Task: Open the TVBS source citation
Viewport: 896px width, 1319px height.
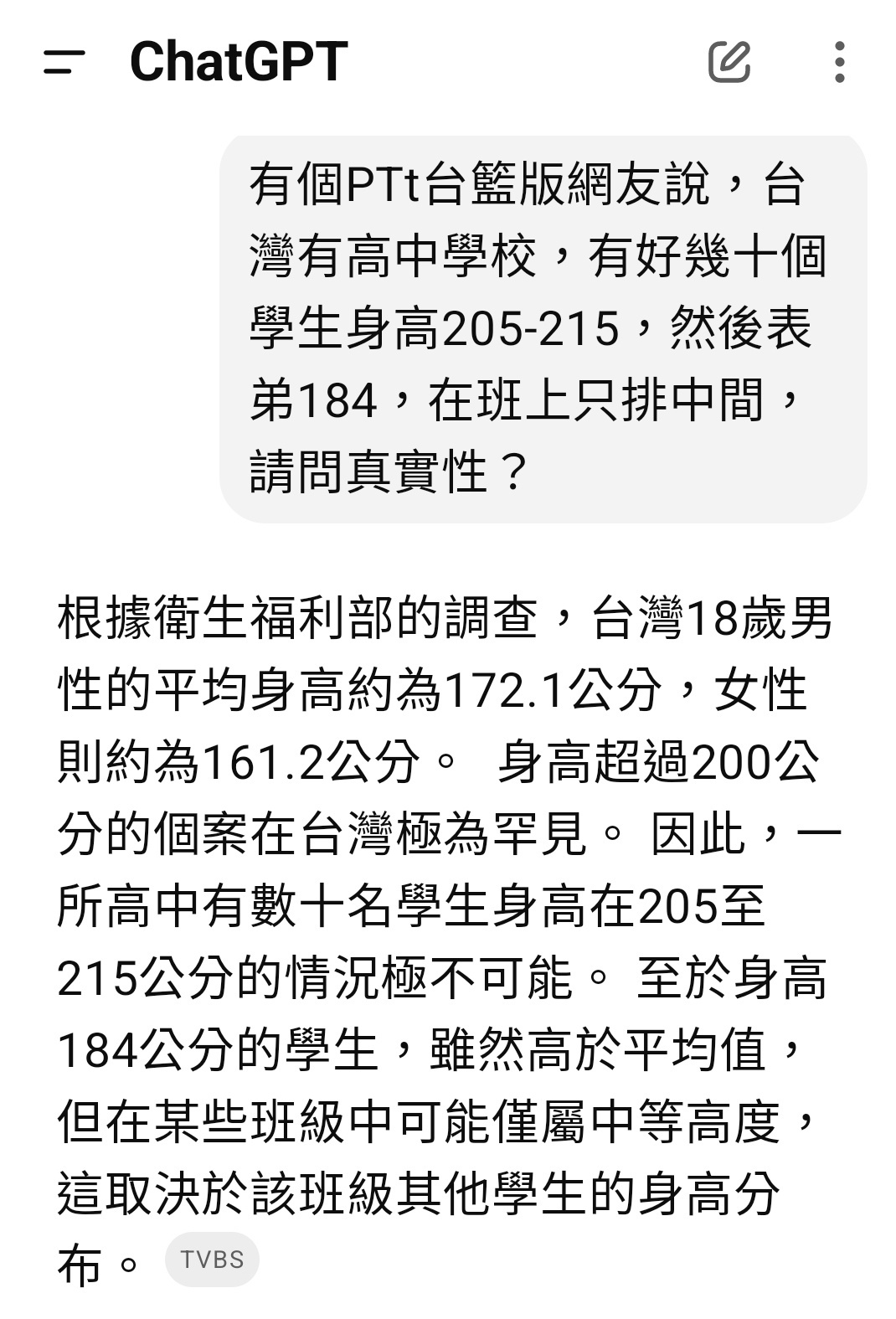Action: point(212,1260)
